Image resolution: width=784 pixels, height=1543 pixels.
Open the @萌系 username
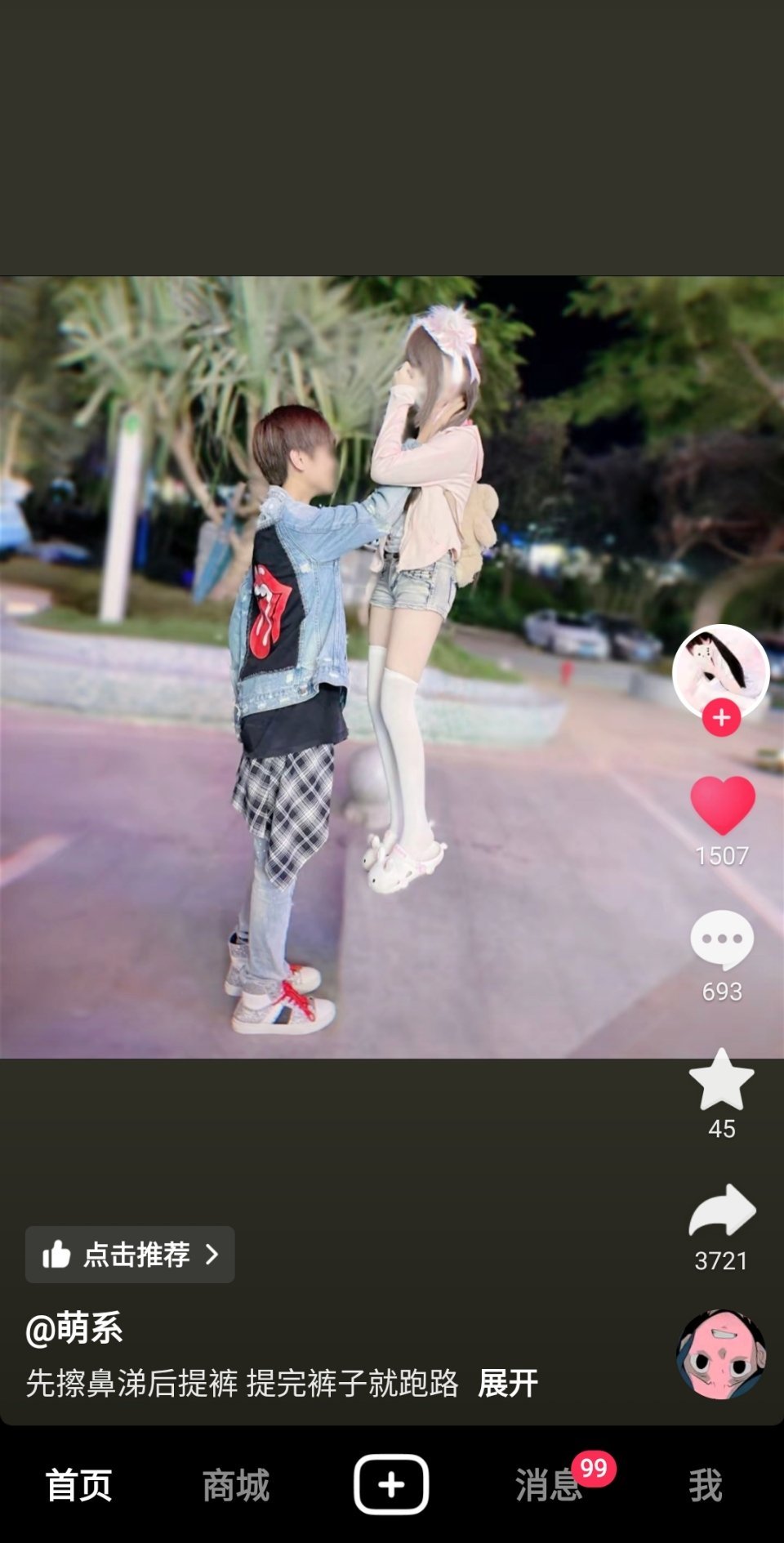(x=74, y=1328)
